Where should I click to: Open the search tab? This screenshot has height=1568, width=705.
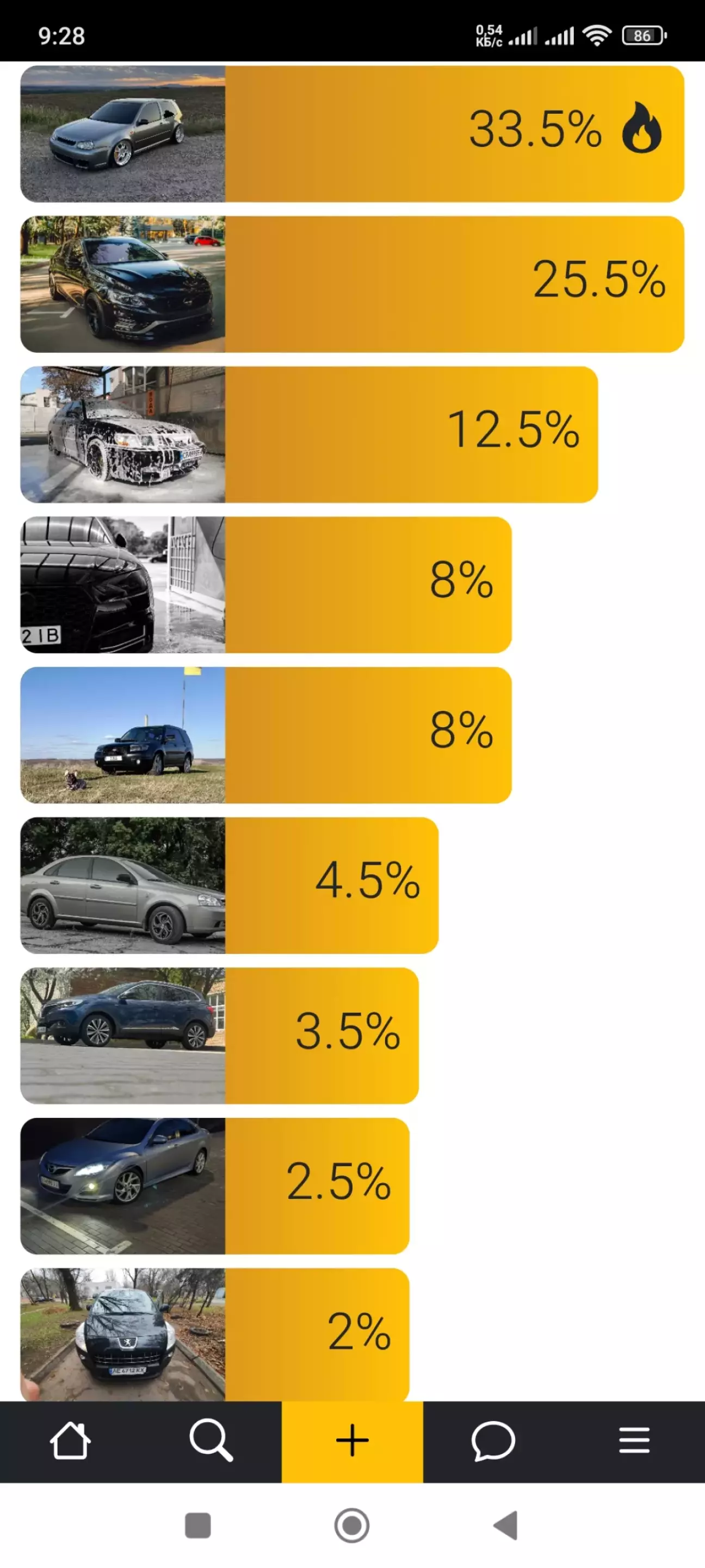point(211,1441)
